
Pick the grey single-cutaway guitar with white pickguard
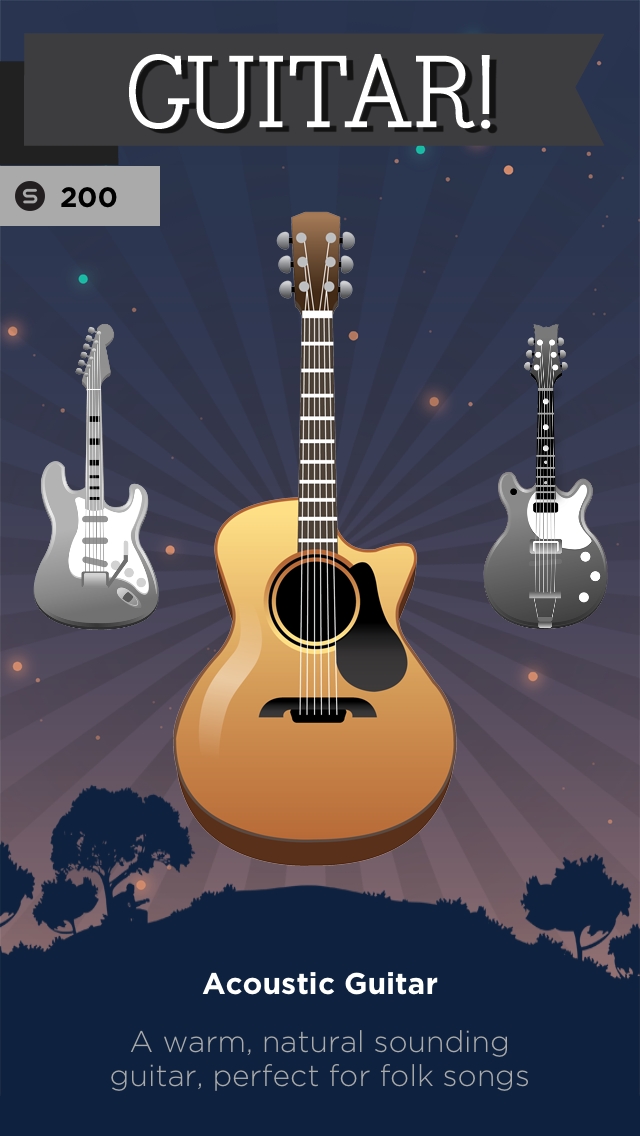tap(546, 520)
